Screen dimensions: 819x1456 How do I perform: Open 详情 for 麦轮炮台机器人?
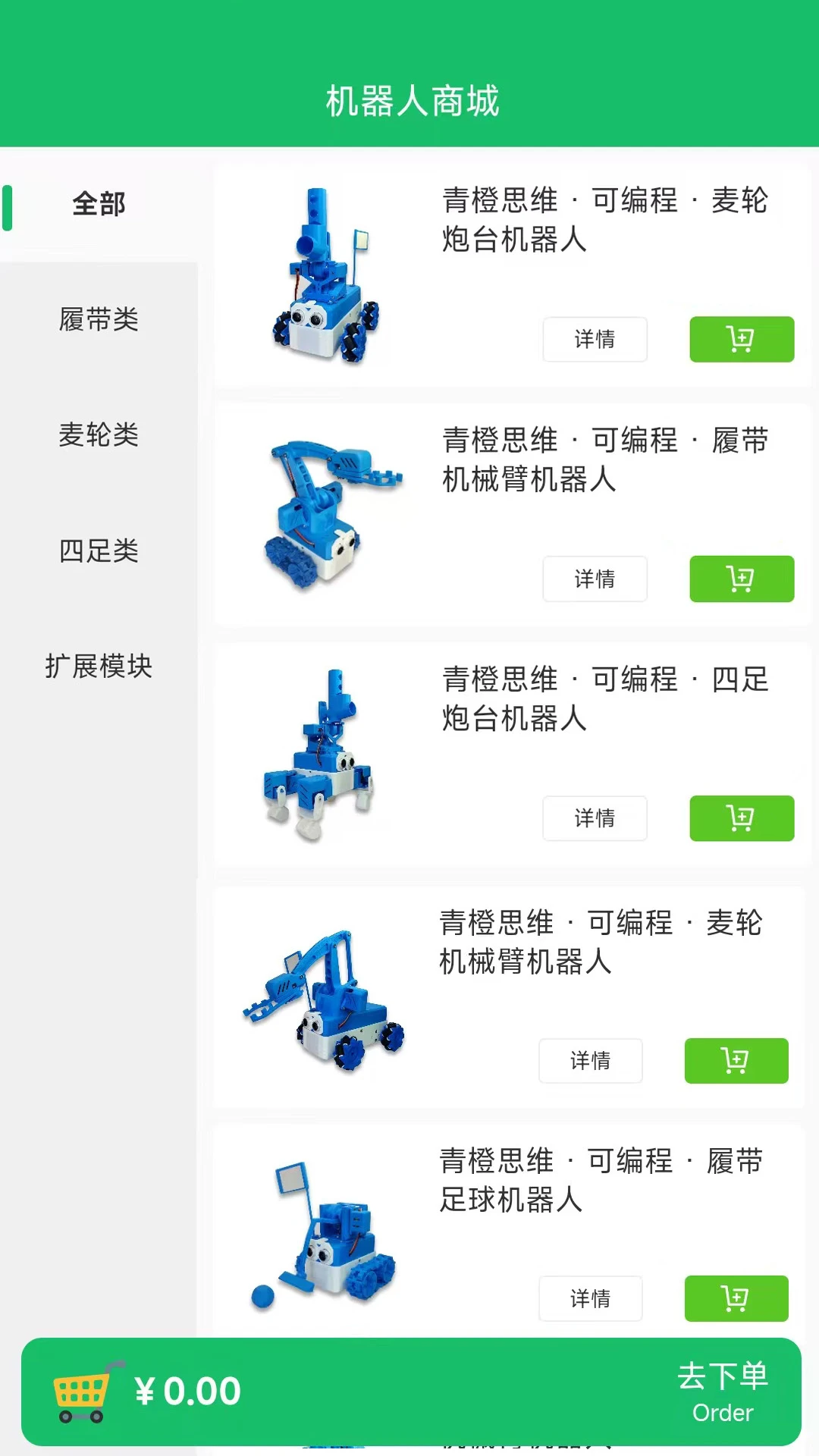[x=595, y=339]
